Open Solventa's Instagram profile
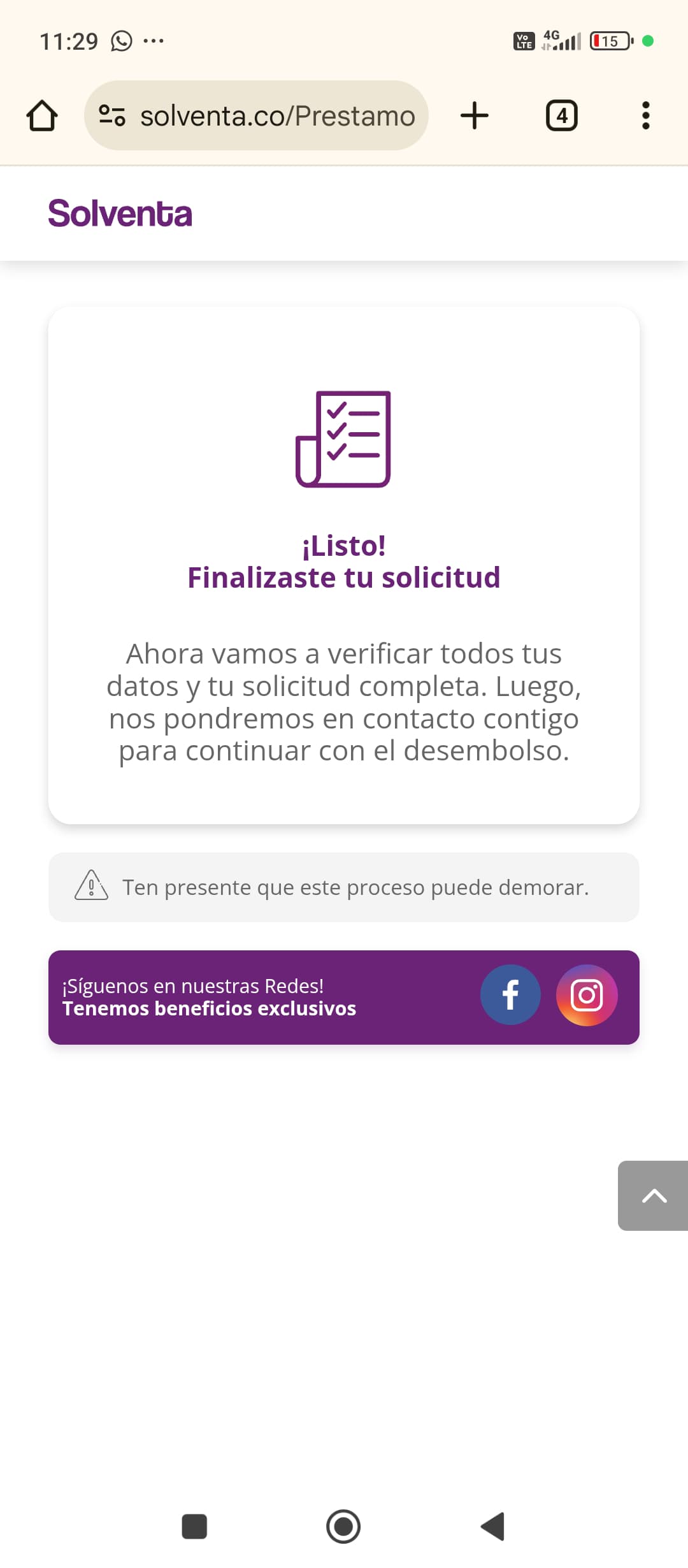 click(587, 995)
